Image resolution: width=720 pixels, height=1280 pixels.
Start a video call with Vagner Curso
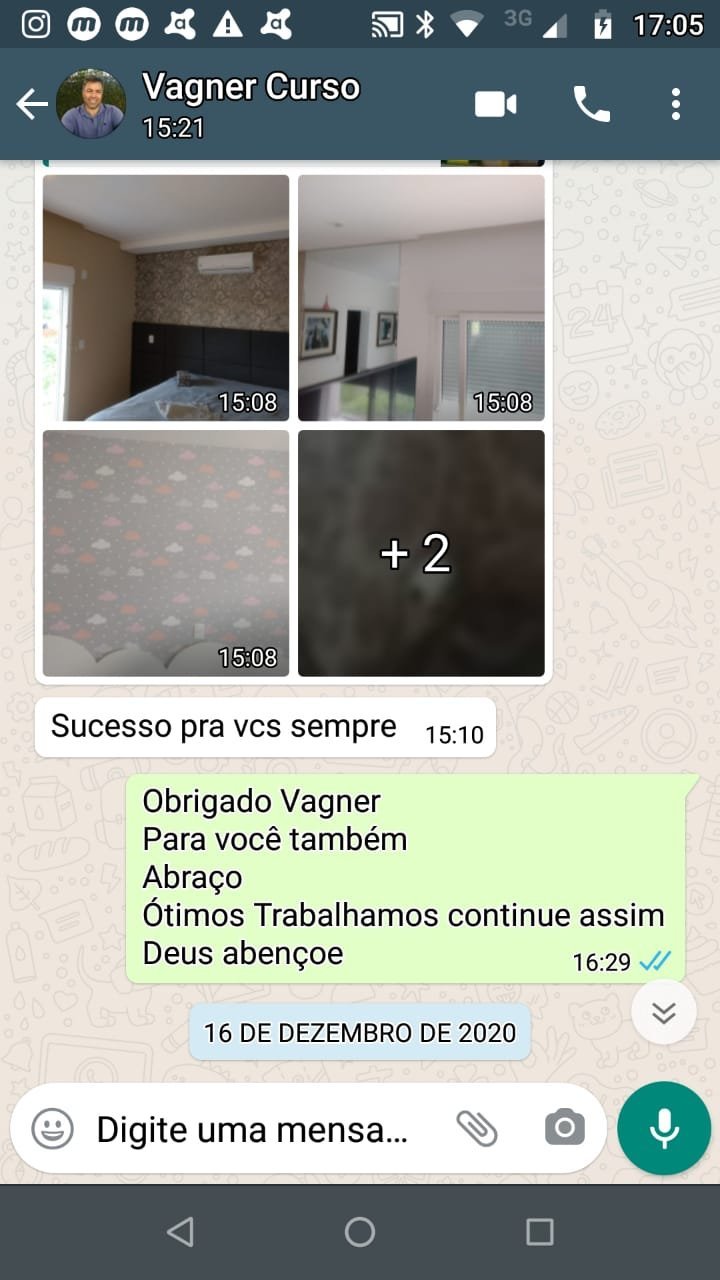pos(495,104)
